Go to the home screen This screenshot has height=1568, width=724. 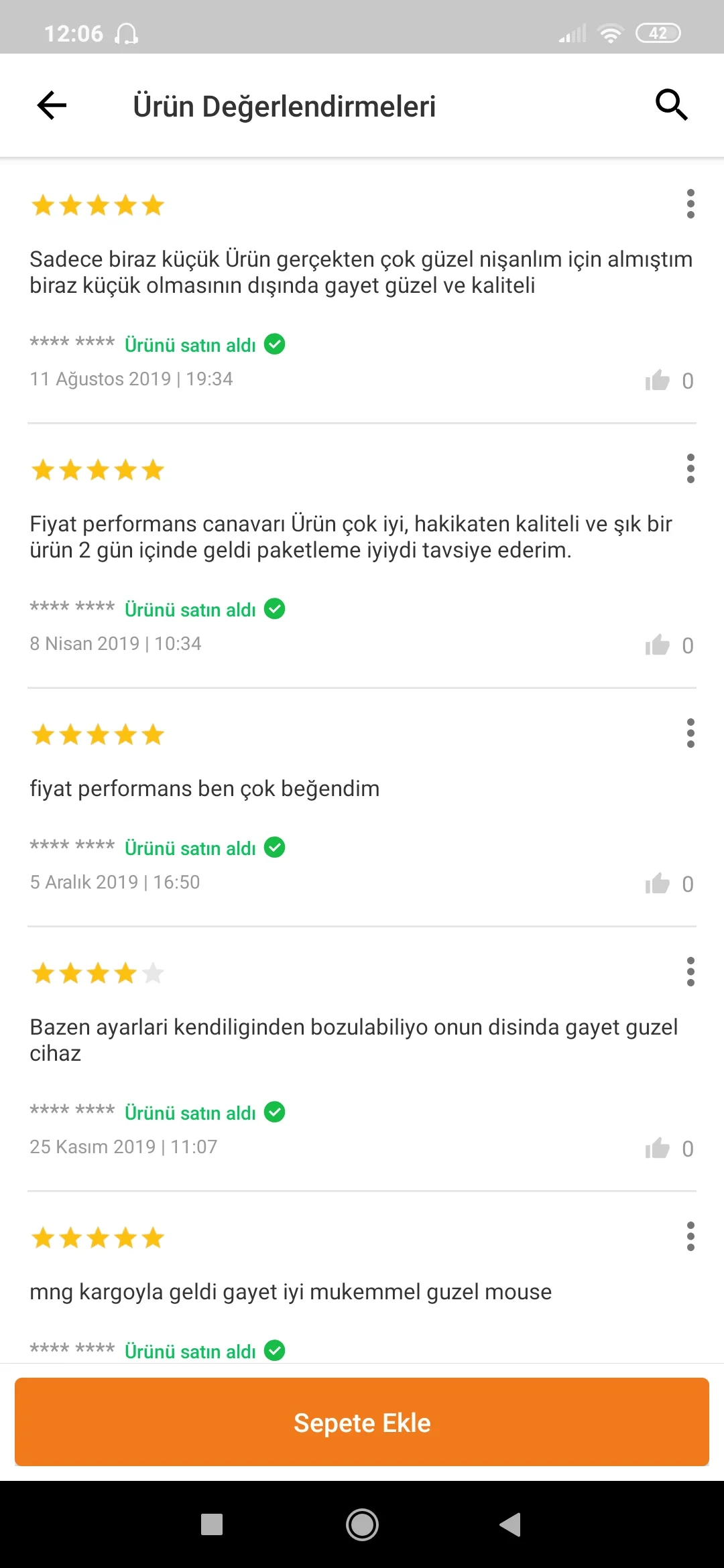coord(362,1525)
